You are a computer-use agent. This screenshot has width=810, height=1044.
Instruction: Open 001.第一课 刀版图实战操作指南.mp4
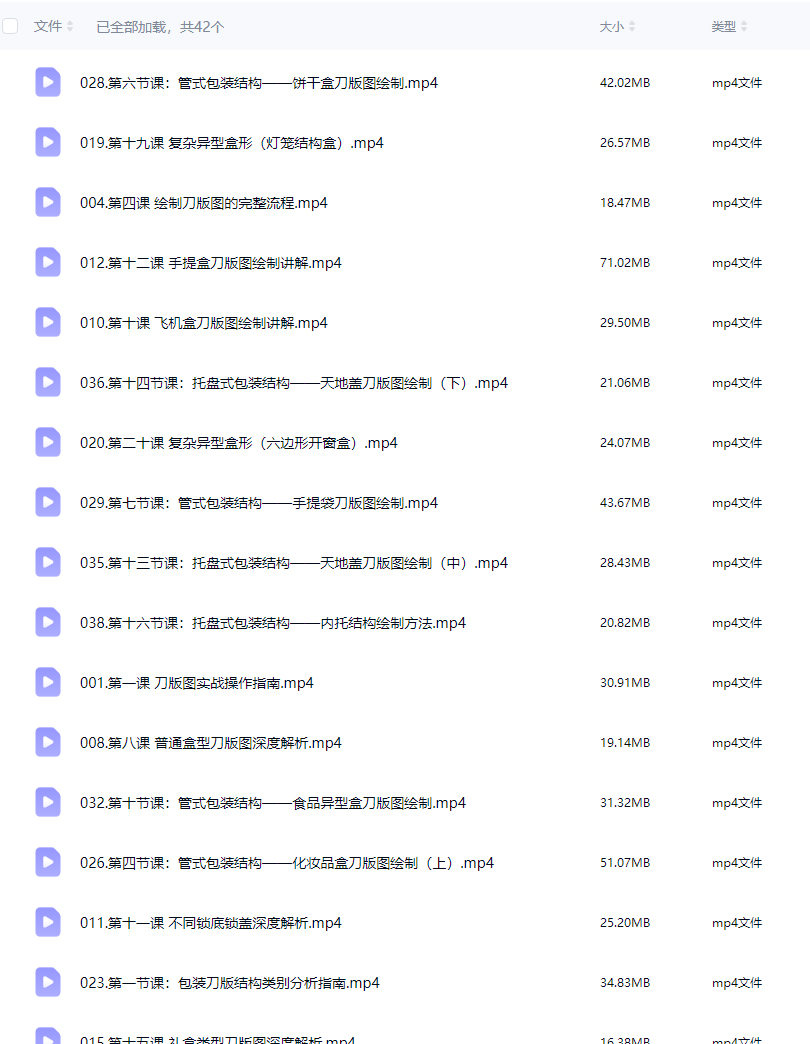point(196,683)
